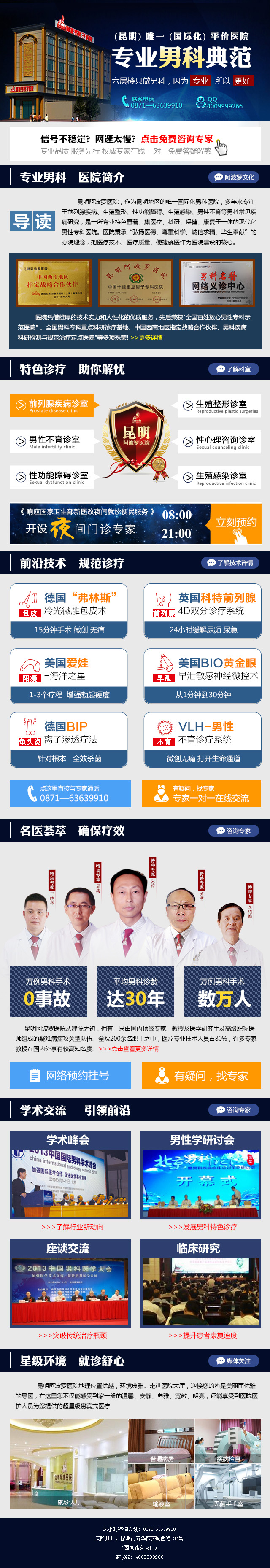Tap the free expert consultation banner
The image size is (270, 1568).
[135, 144]
